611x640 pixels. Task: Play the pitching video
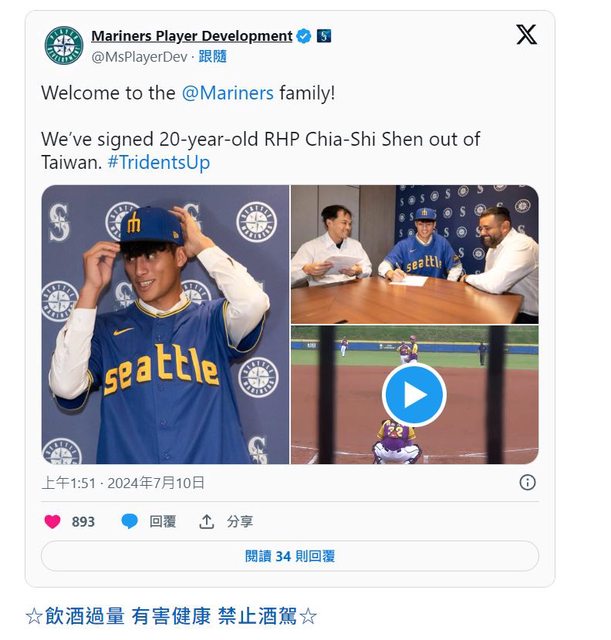(414, 395)
